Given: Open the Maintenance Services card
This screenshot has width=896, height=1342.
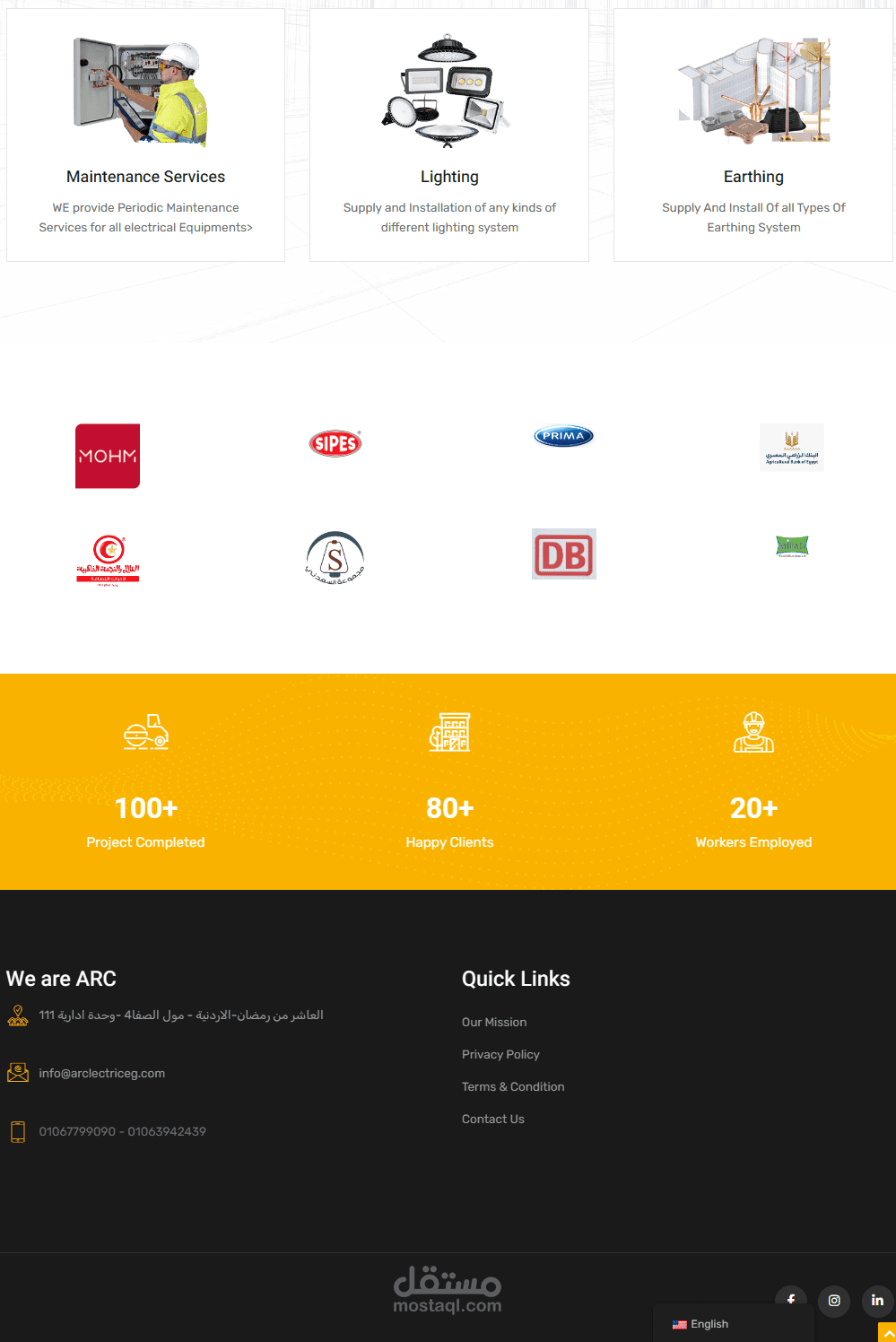Looking at the screenshot, I should (x=145, y=135).
